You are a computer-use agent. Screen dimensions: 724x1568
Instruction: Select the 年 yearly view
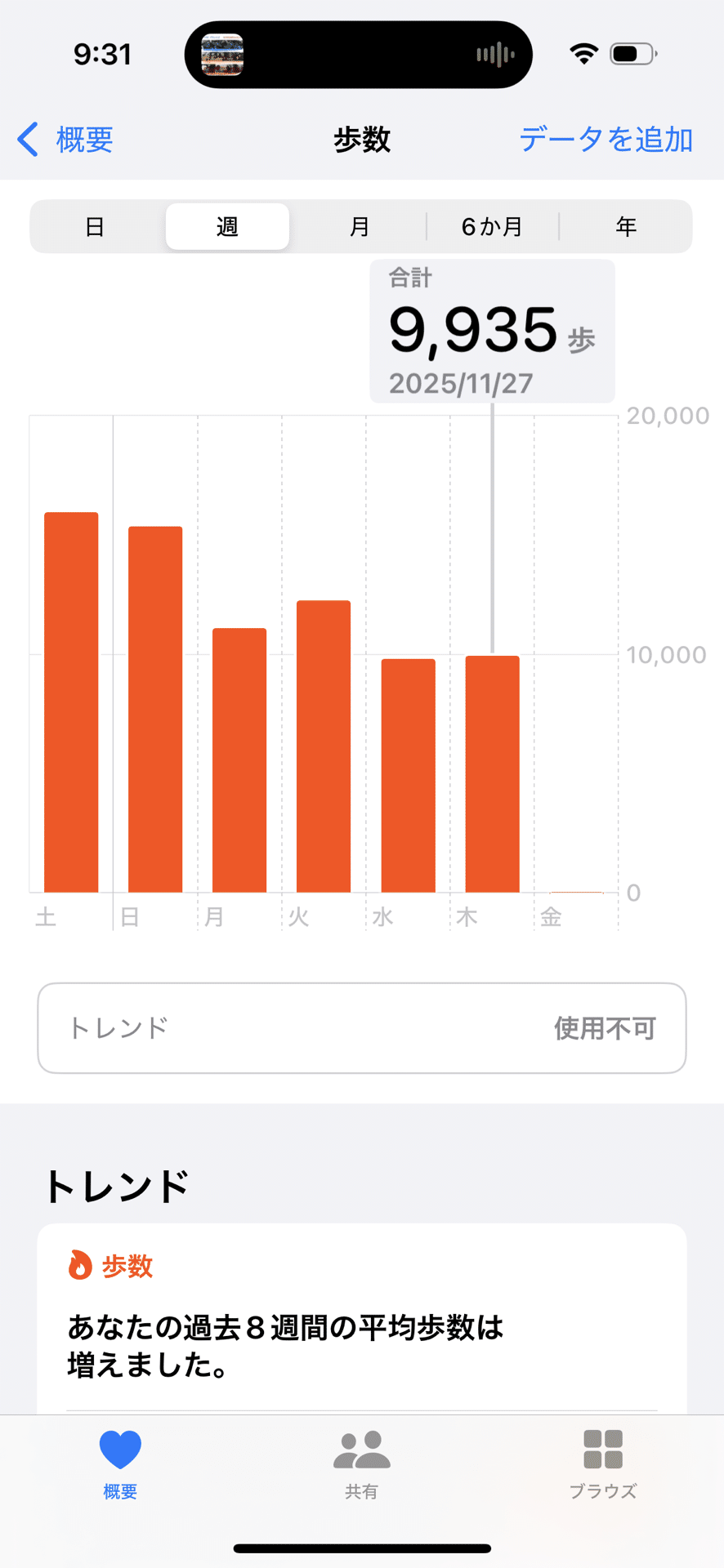tap(625, 226)
